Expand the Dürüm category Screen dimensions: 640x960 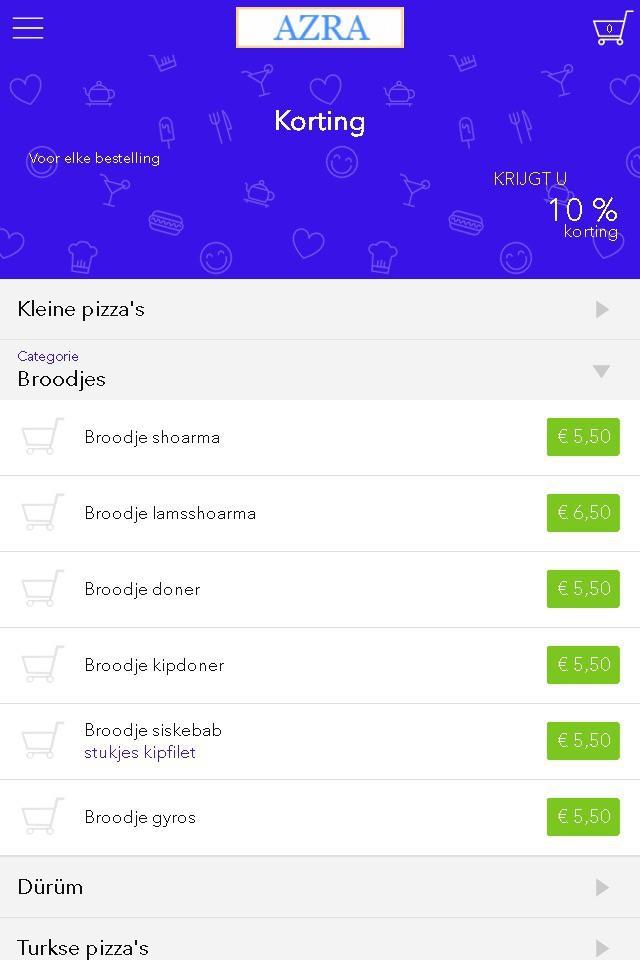click(320, 887)
